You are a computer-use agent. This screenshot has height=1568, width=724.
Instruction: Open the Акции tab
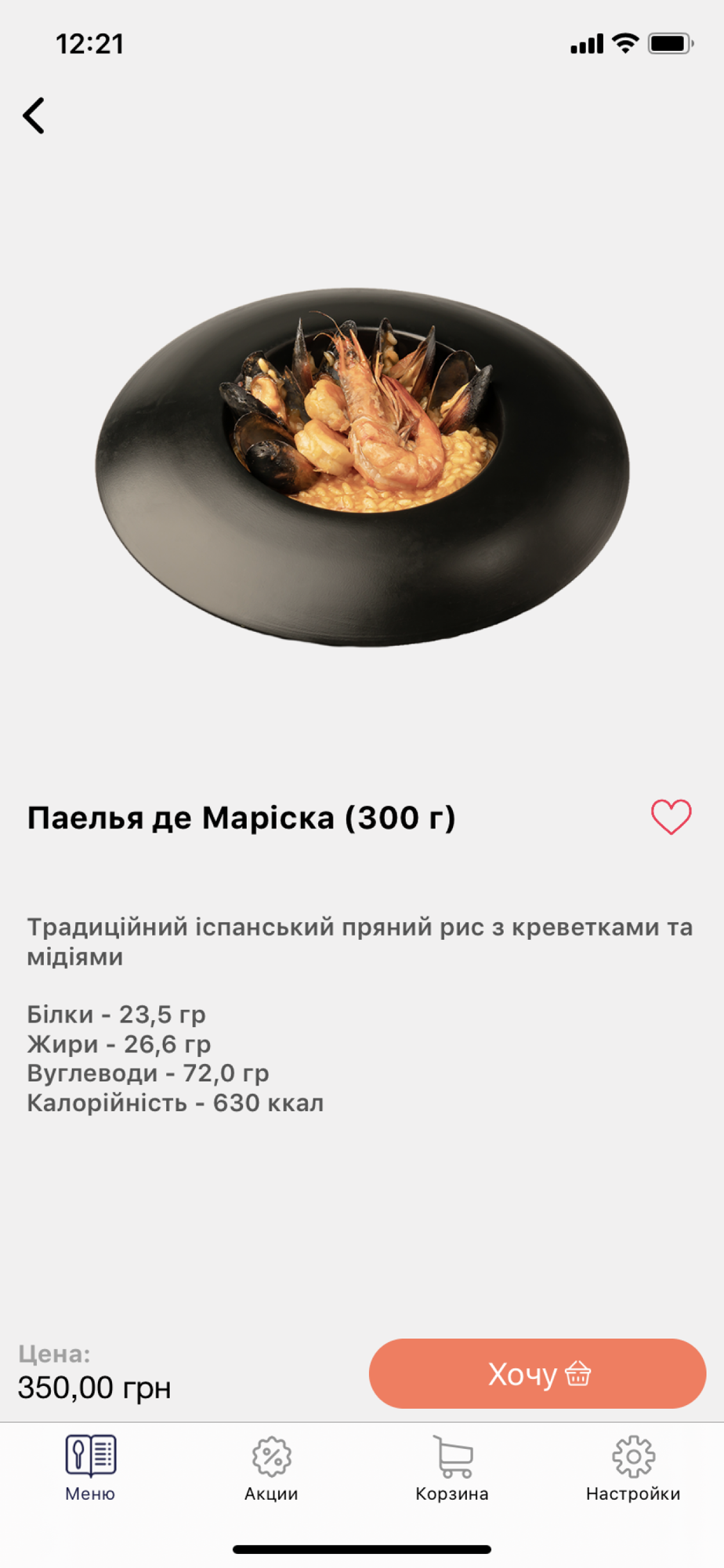click(271, 1468)
